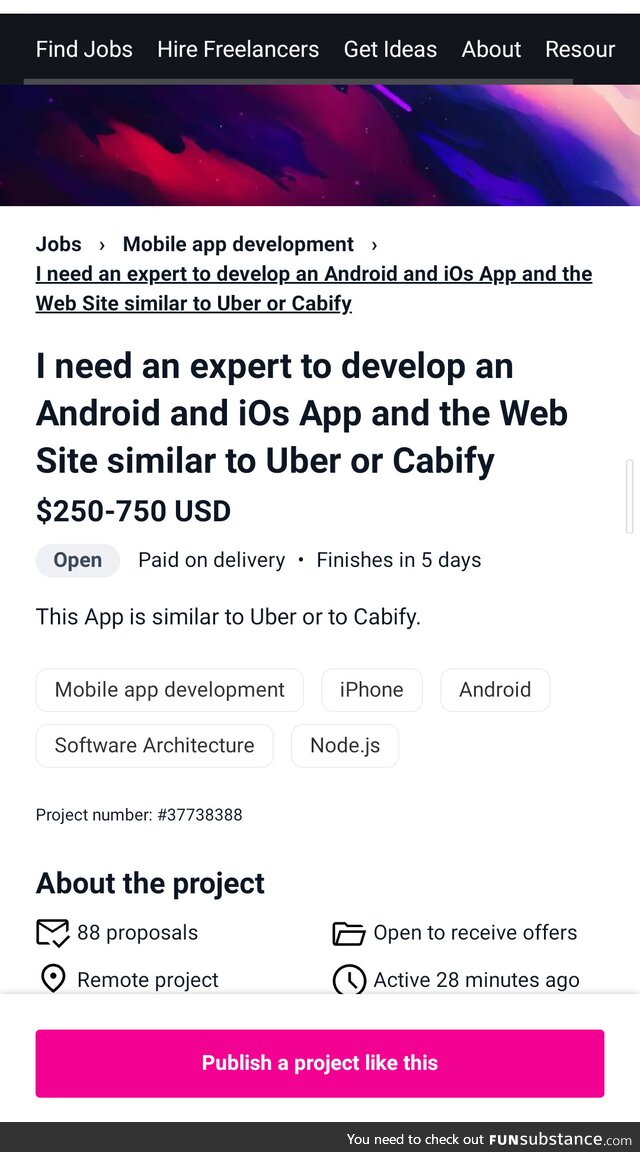Go to Hire Freelancers
The height and width of the screenshot is (1152, 640).
click(x=238, y=49)
